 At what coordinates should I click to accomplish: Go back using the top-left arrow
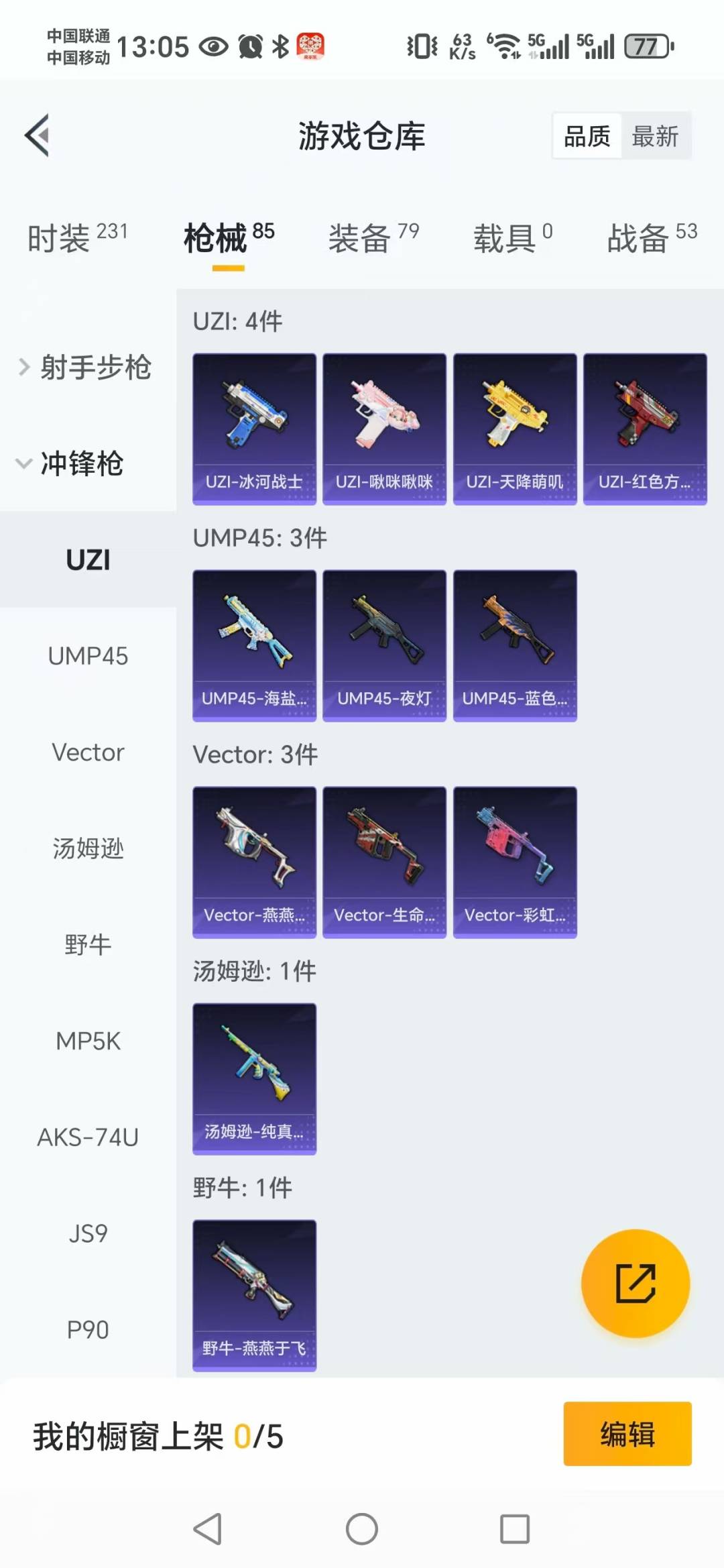point(38,135)
